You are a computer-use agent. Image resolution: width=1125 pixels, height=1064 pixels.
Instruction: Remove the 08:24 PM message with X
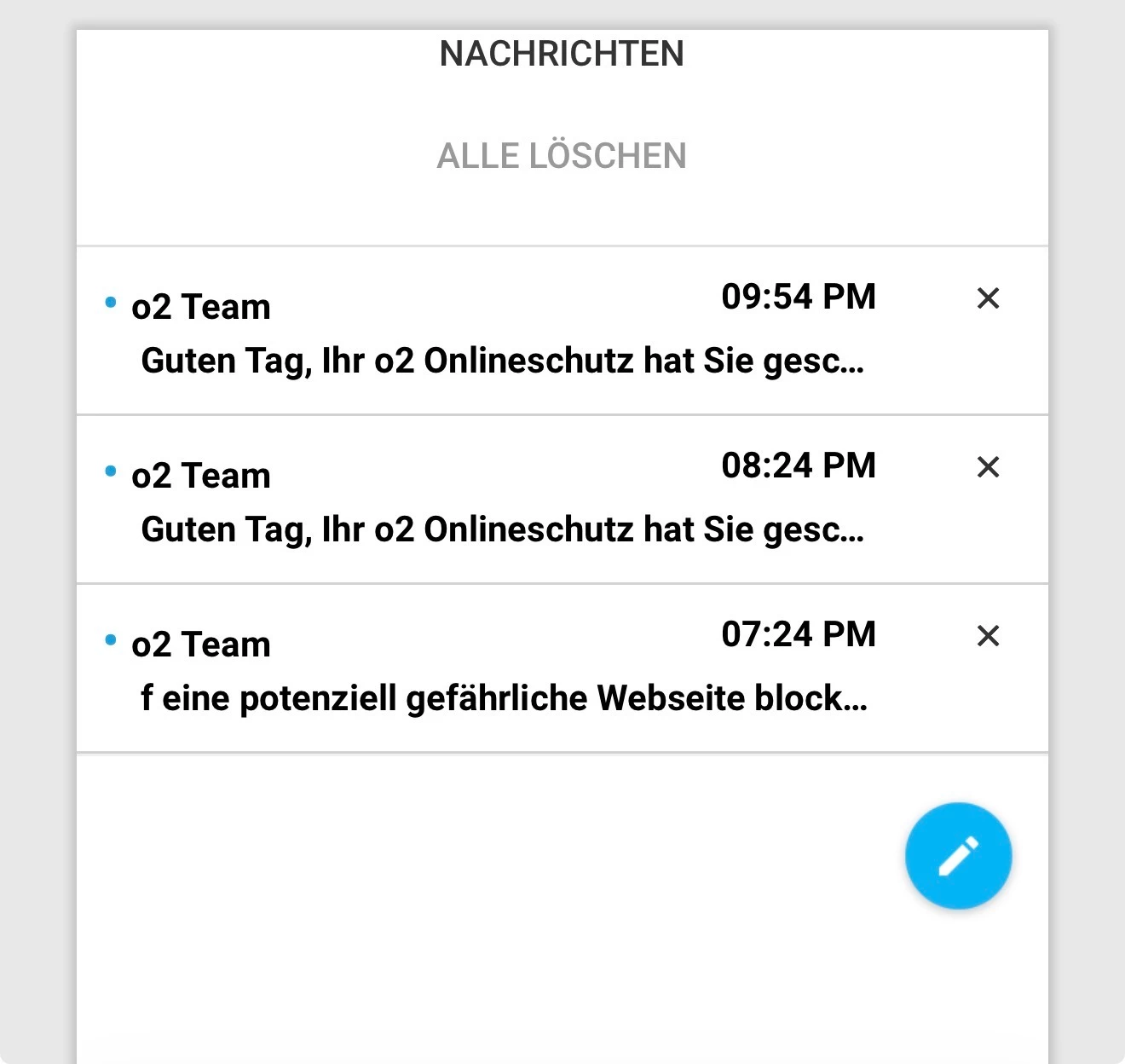tap(988, 467)
